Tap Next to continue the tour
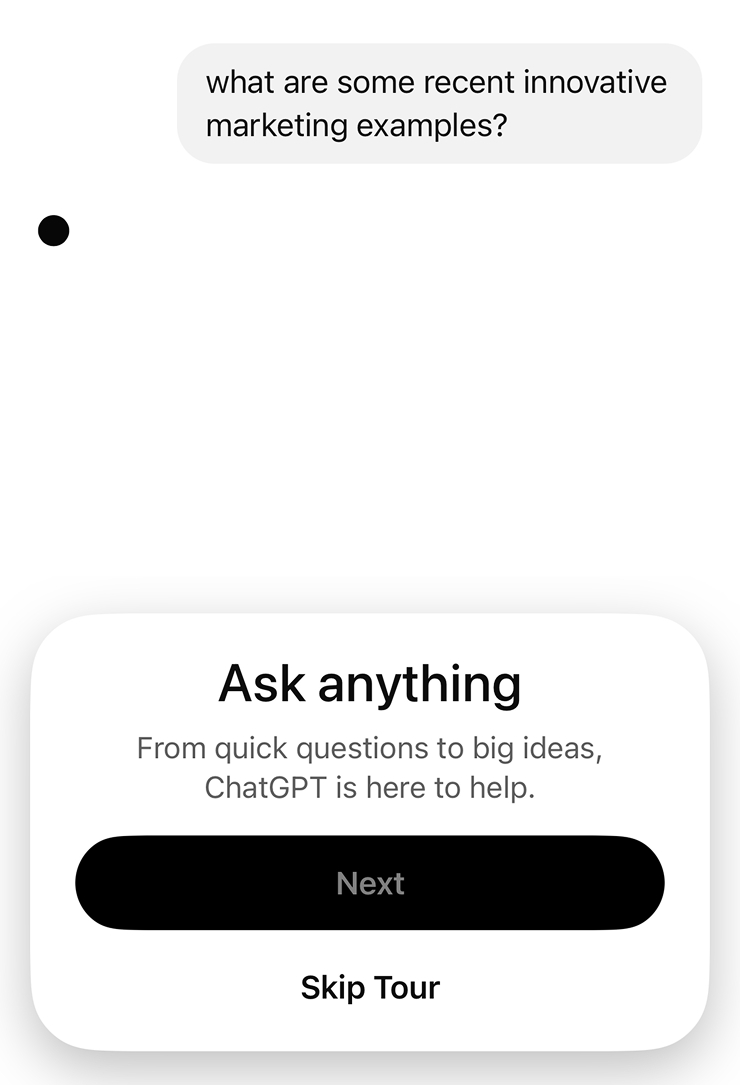Viewport: 740px width, 1085px height. click(x=370, y=883)
